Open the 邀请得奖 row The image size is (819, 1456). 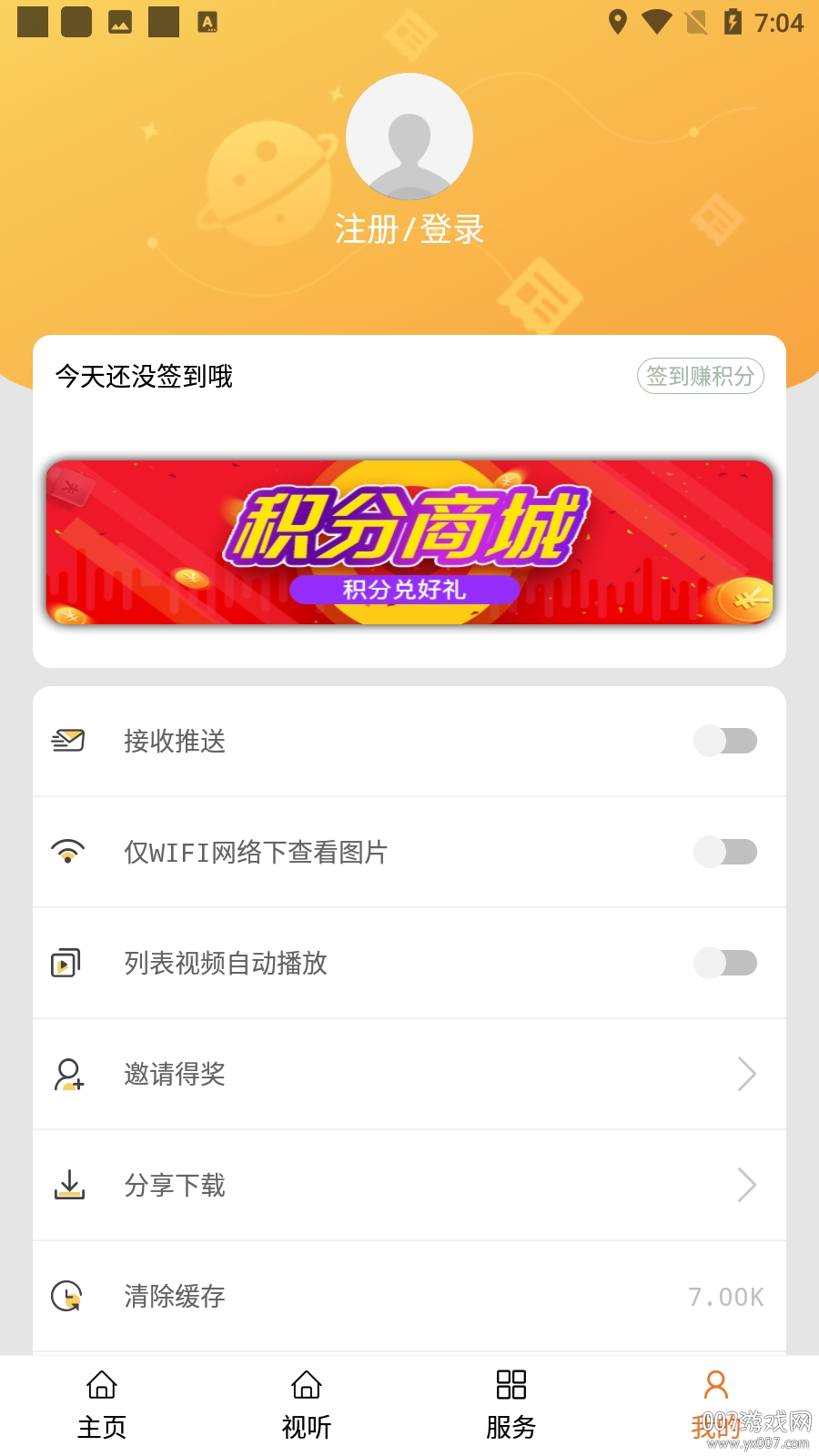[409, 1074]
